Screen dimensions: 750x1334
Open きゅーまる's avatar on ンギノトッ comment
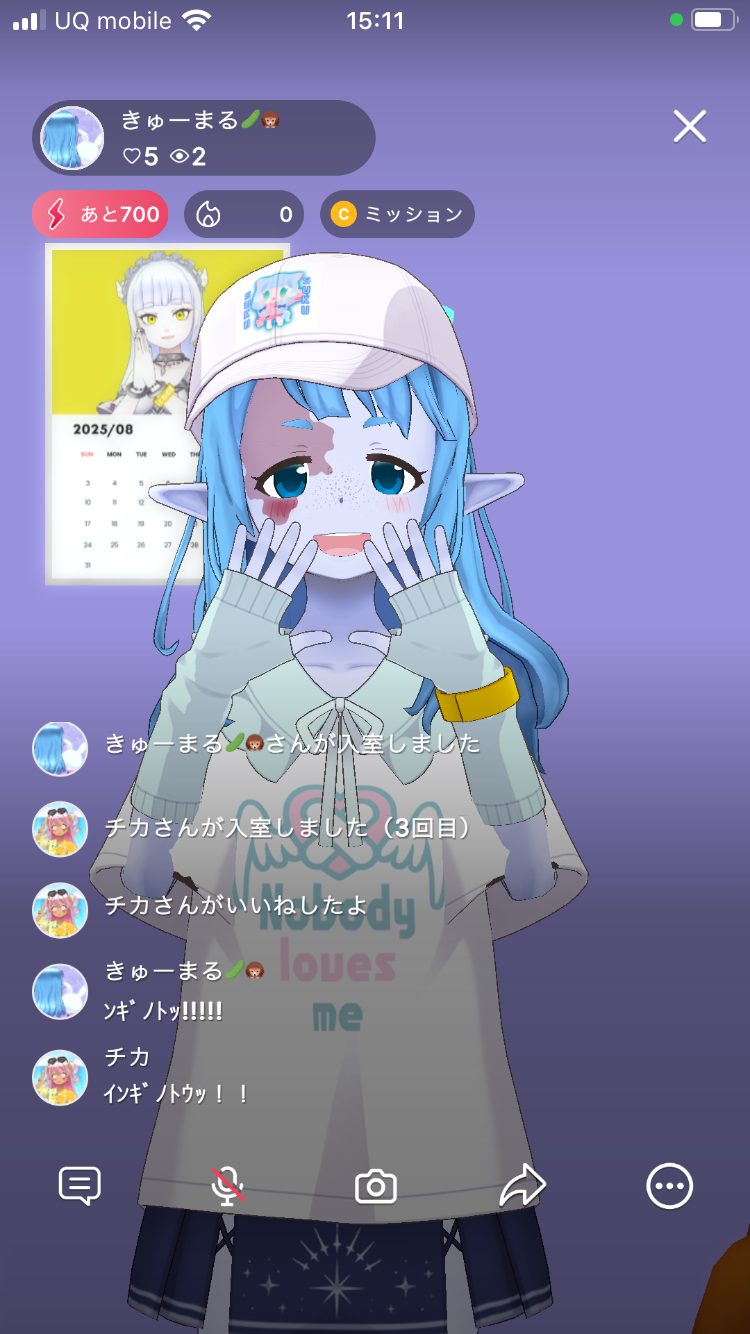point(60,991)
